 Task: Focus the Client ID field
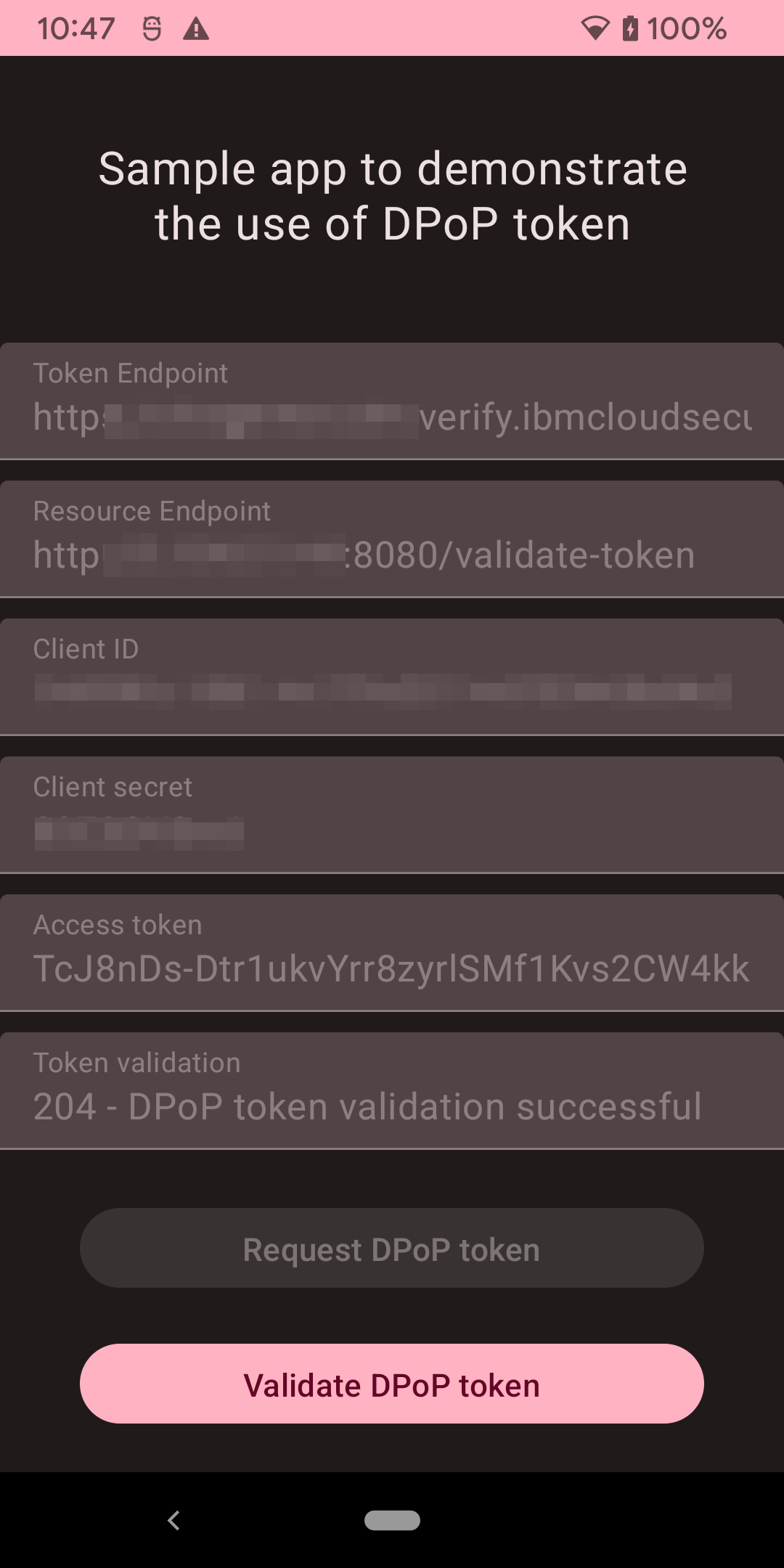point(392,677)
